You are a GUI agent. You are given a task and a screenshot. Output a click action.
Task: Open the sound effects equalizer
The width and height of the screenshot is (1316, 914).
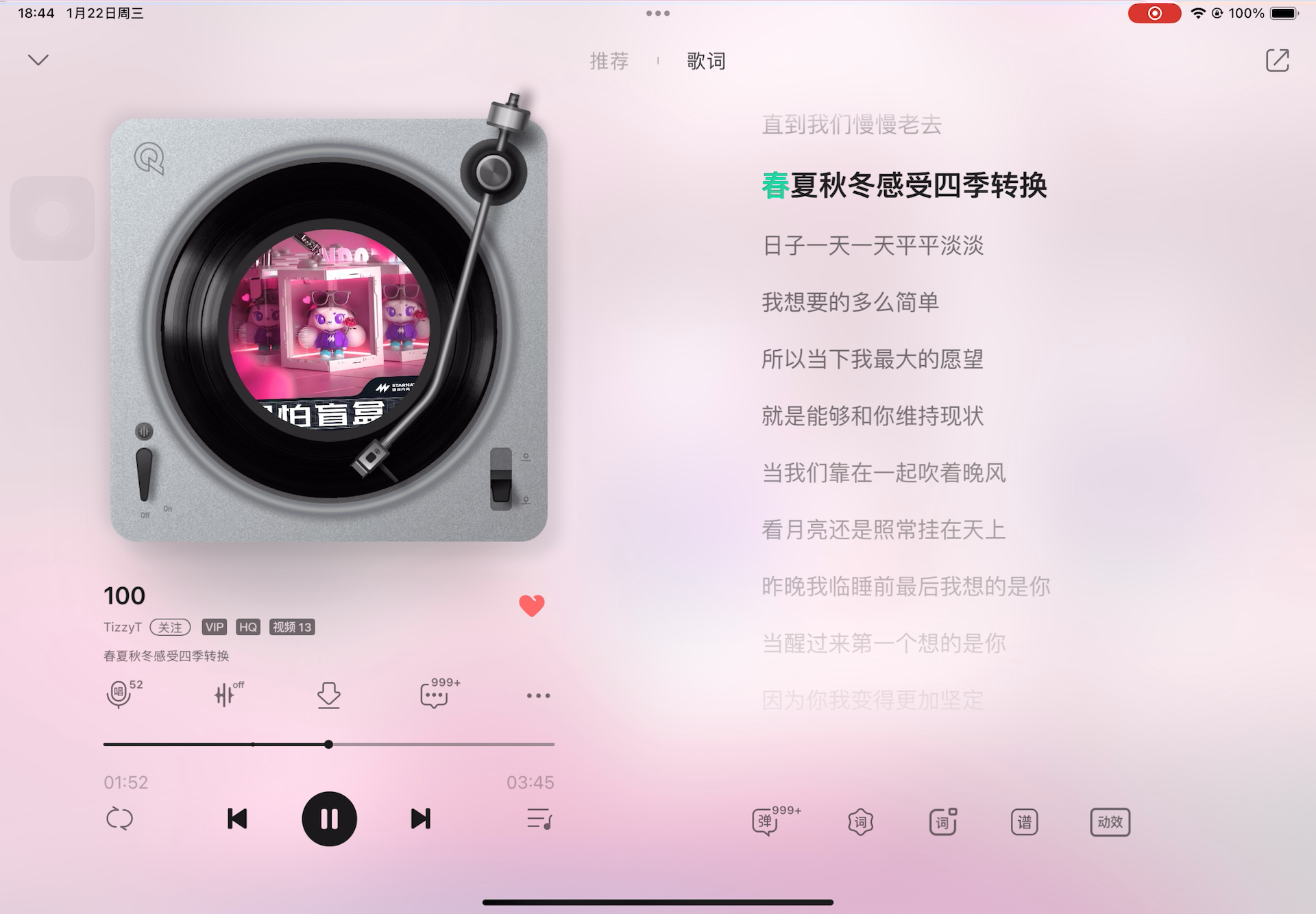click(226, 695)
